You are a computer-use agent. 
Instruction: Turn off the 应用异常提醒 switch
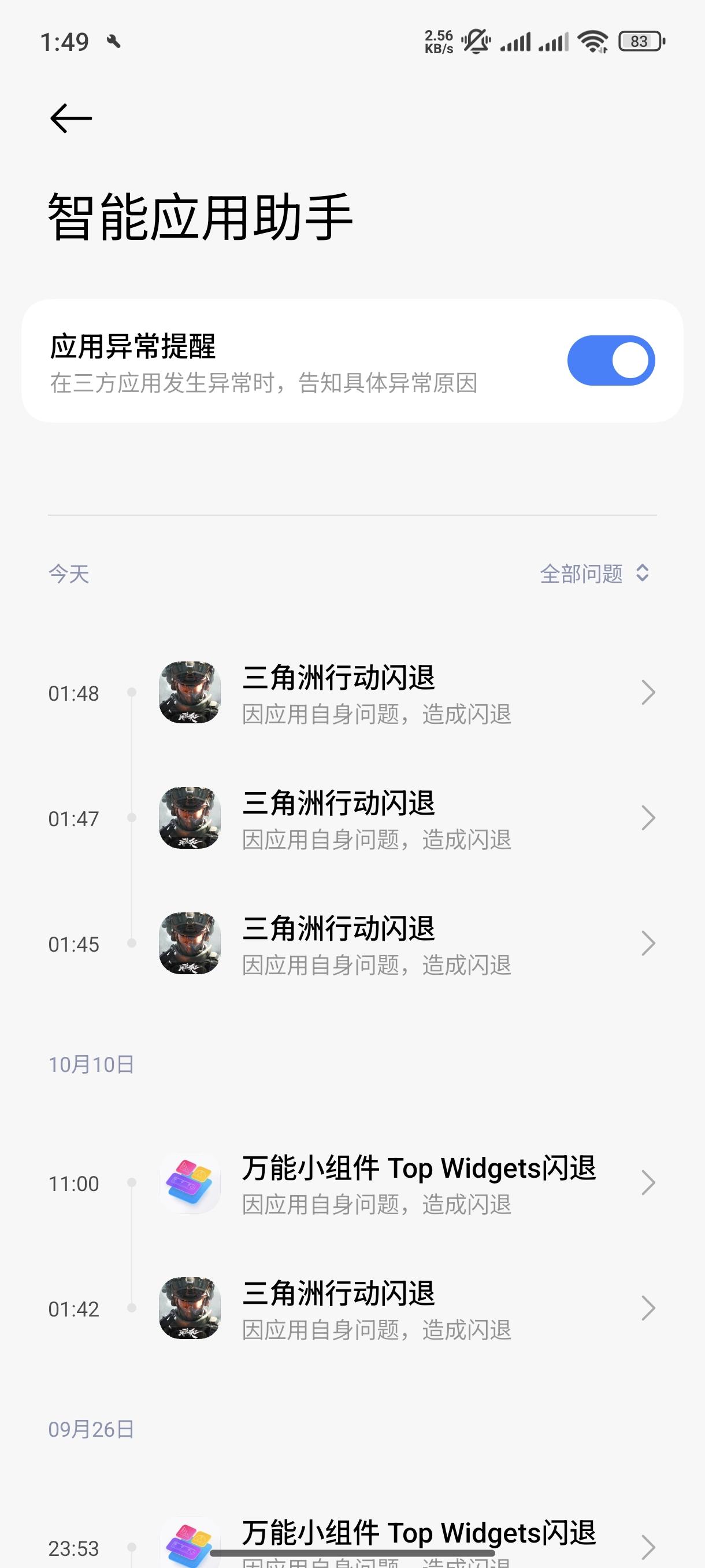[x=610, y=360]
